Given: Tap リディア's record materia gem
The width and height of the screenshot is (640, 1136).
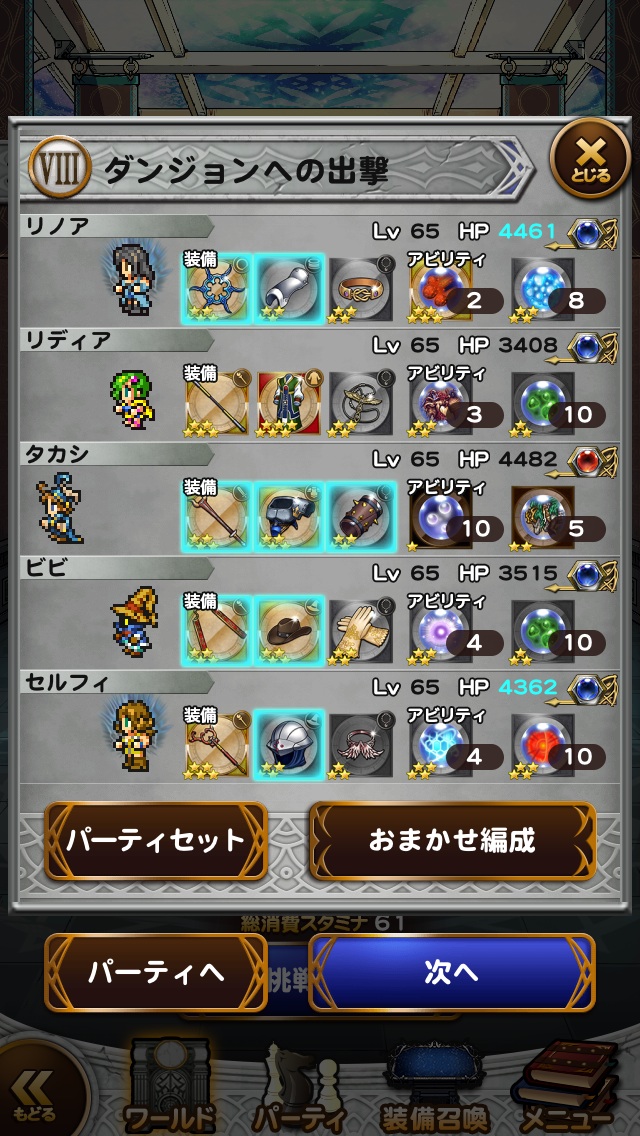Looking at the screenshot, I should pyautogui.click(x=587, y=347).
